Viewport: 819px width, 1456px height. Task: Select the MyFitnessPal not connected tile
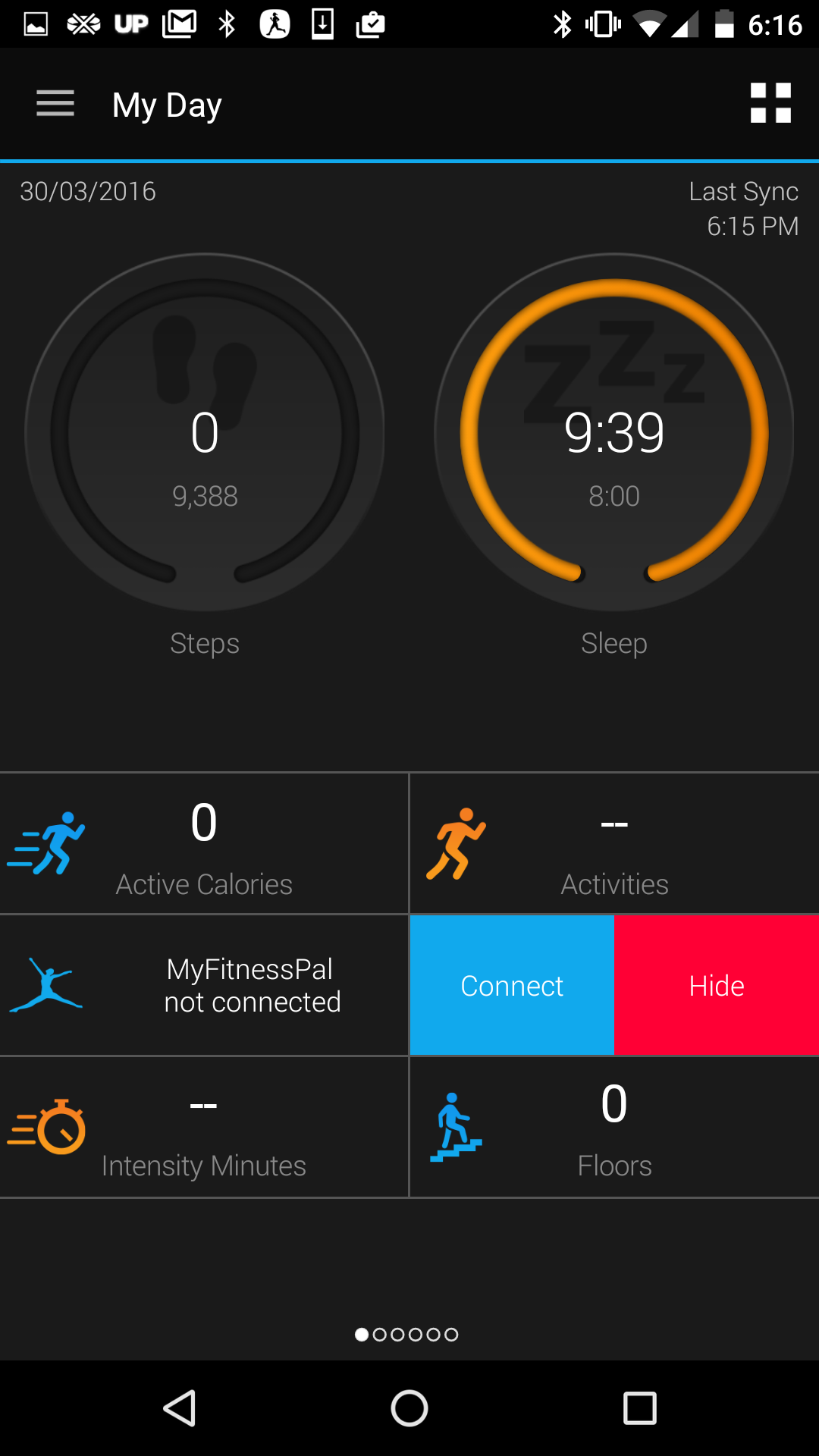204,985
